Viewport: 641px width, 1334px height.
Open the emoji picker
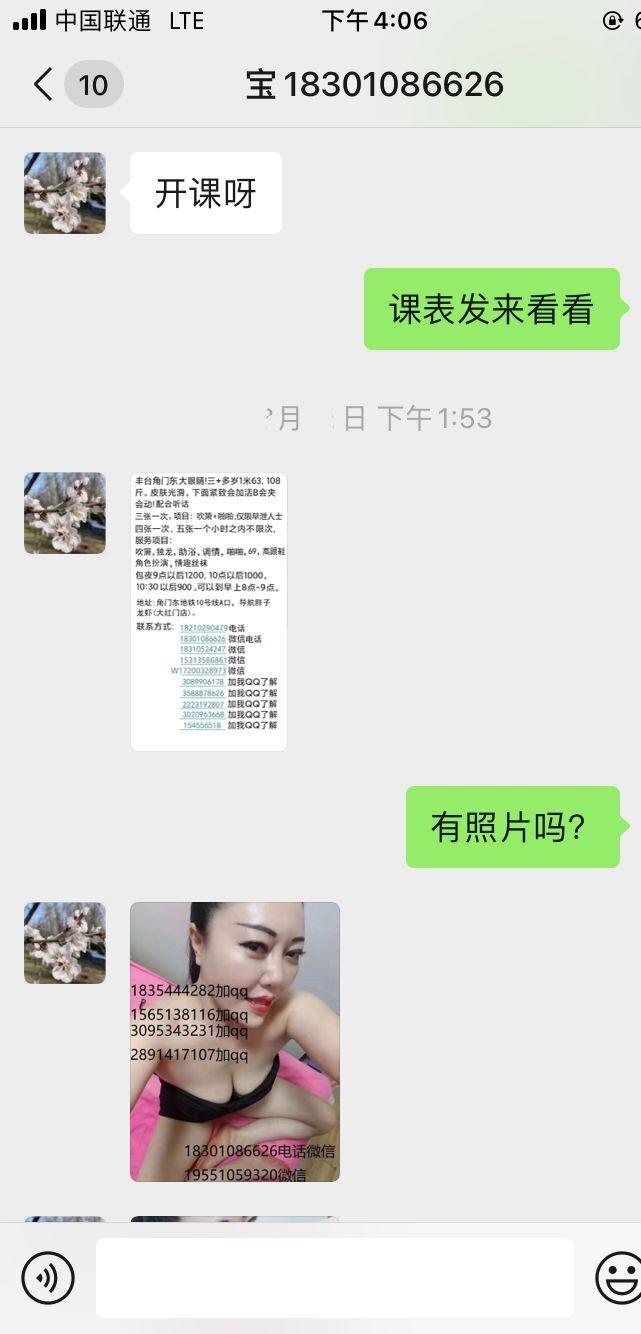click(617, 1277)
